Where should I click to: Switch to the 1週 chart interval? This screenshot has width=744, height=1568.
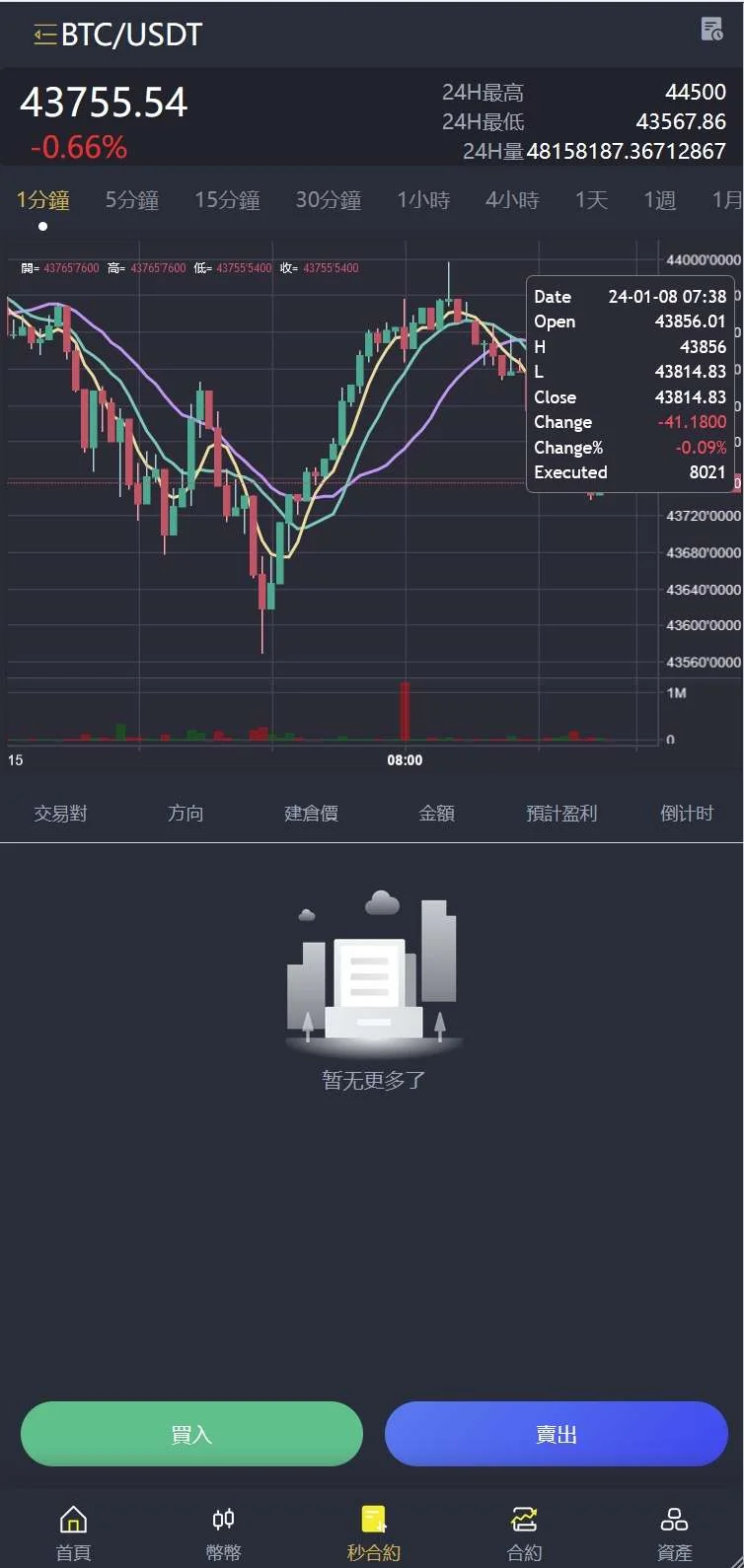(660, 200)
